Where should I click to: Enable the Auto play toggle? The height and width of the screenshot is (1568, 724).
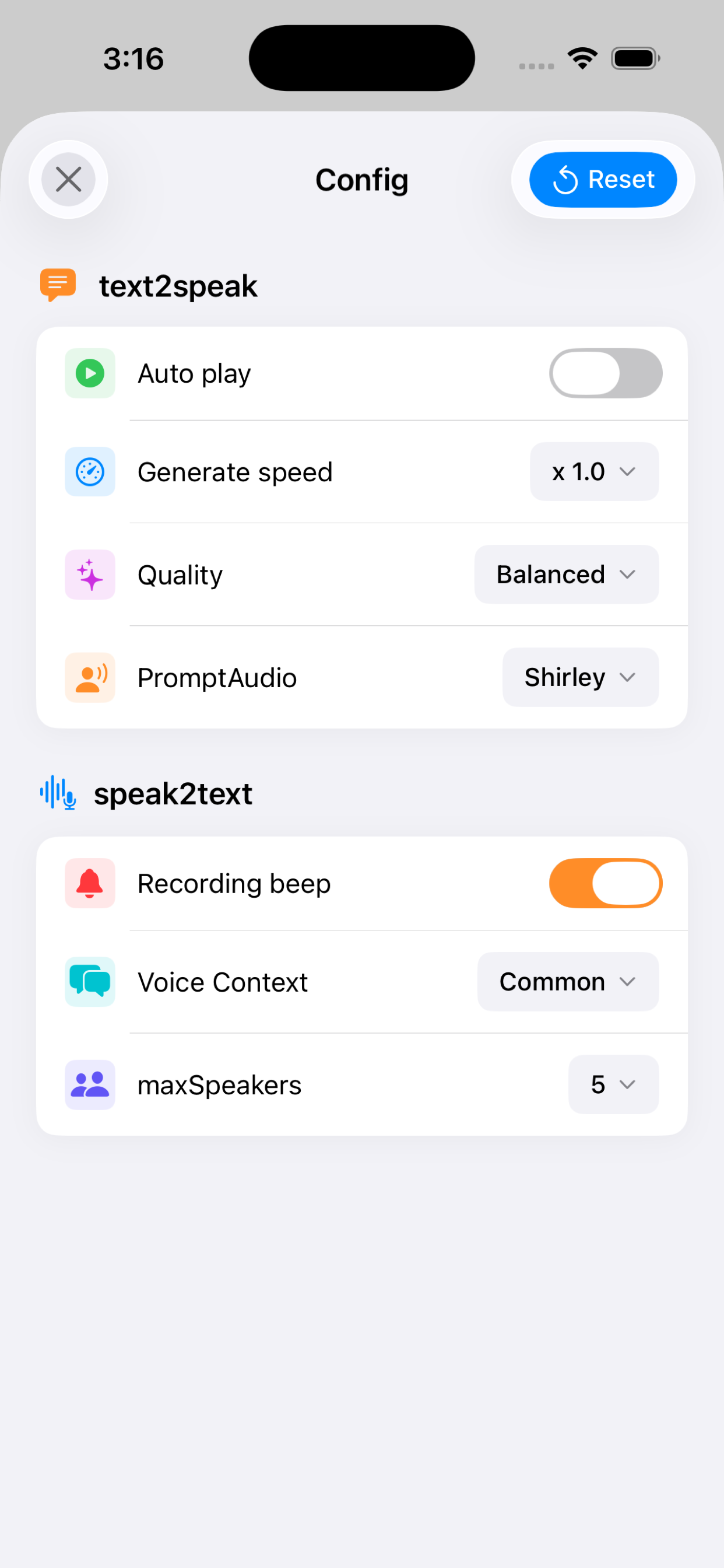[x=605, y=373]
